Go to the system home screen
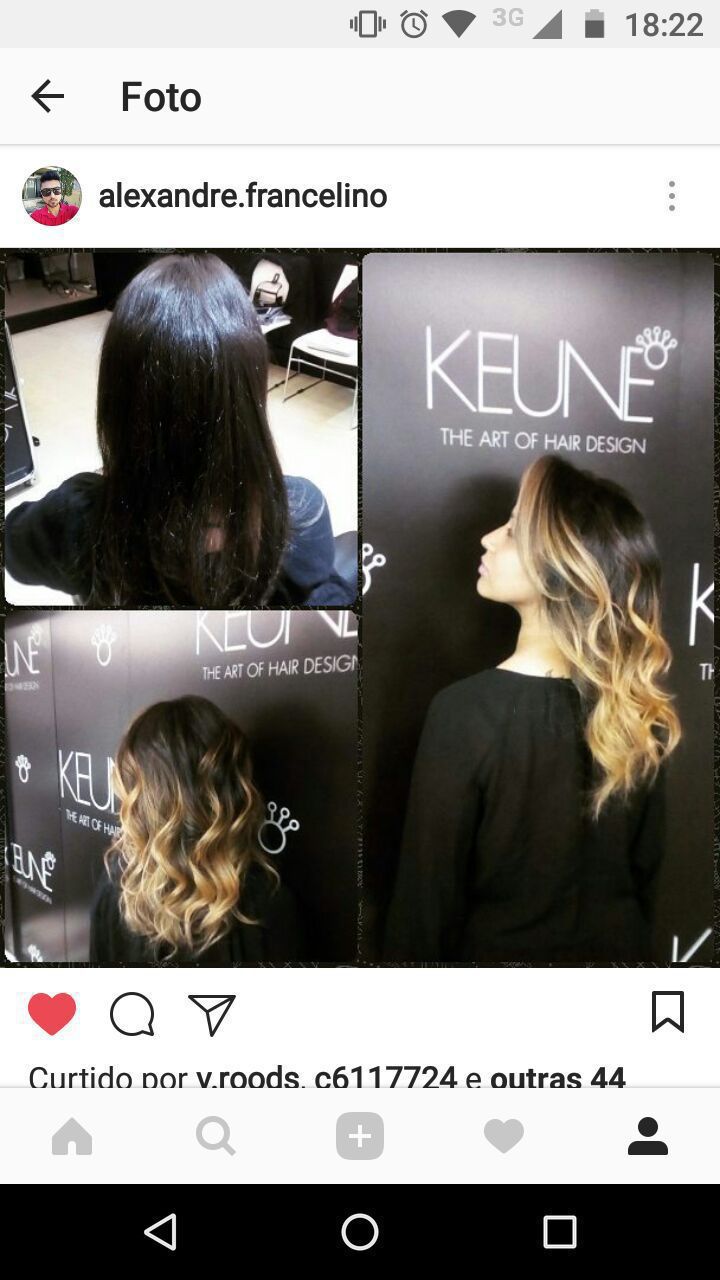Screen dimensions: 720x1280 [x=360, y=1232]
